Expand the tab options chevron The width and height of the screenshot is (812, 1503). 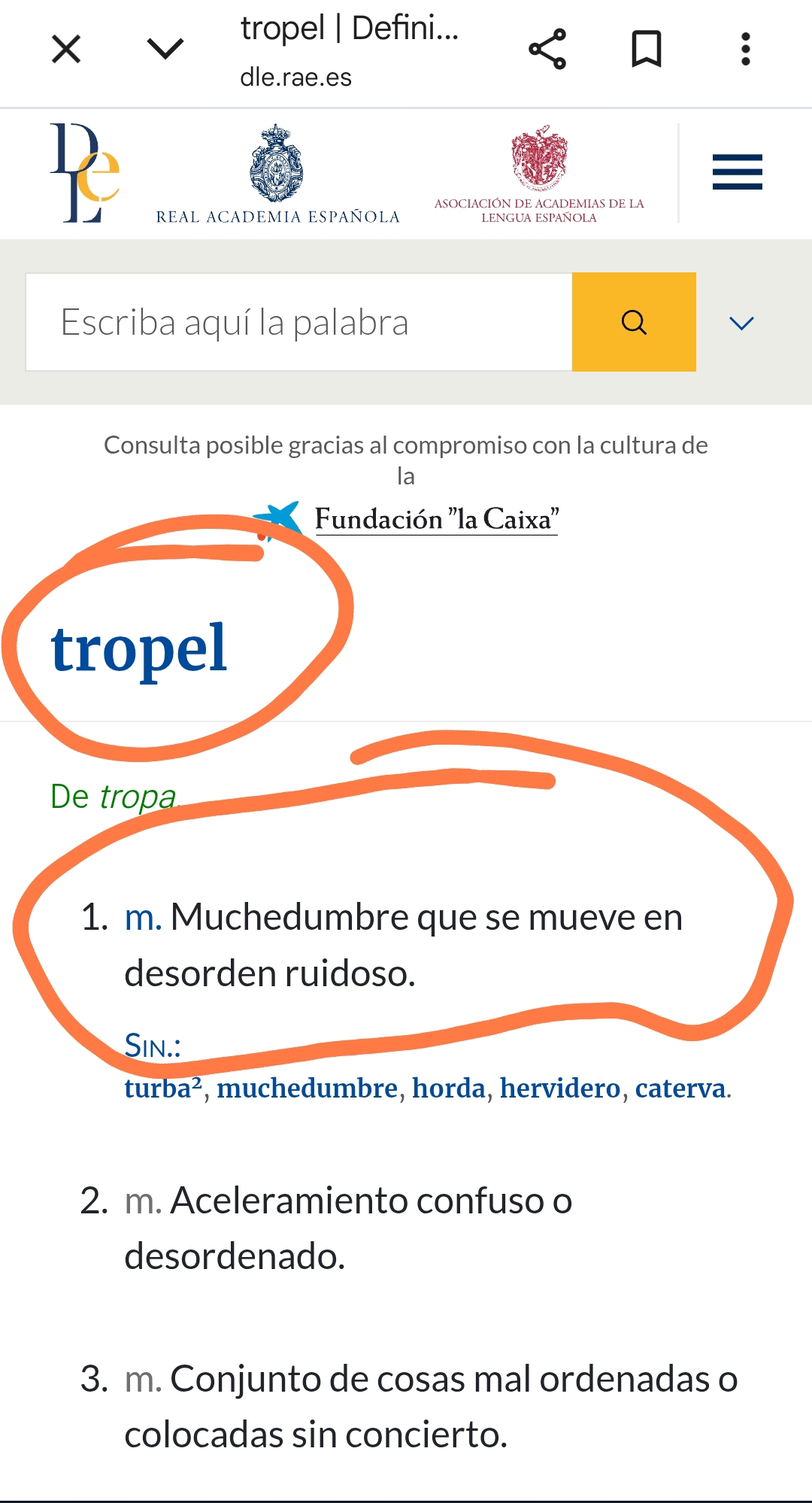pos(165,50)
